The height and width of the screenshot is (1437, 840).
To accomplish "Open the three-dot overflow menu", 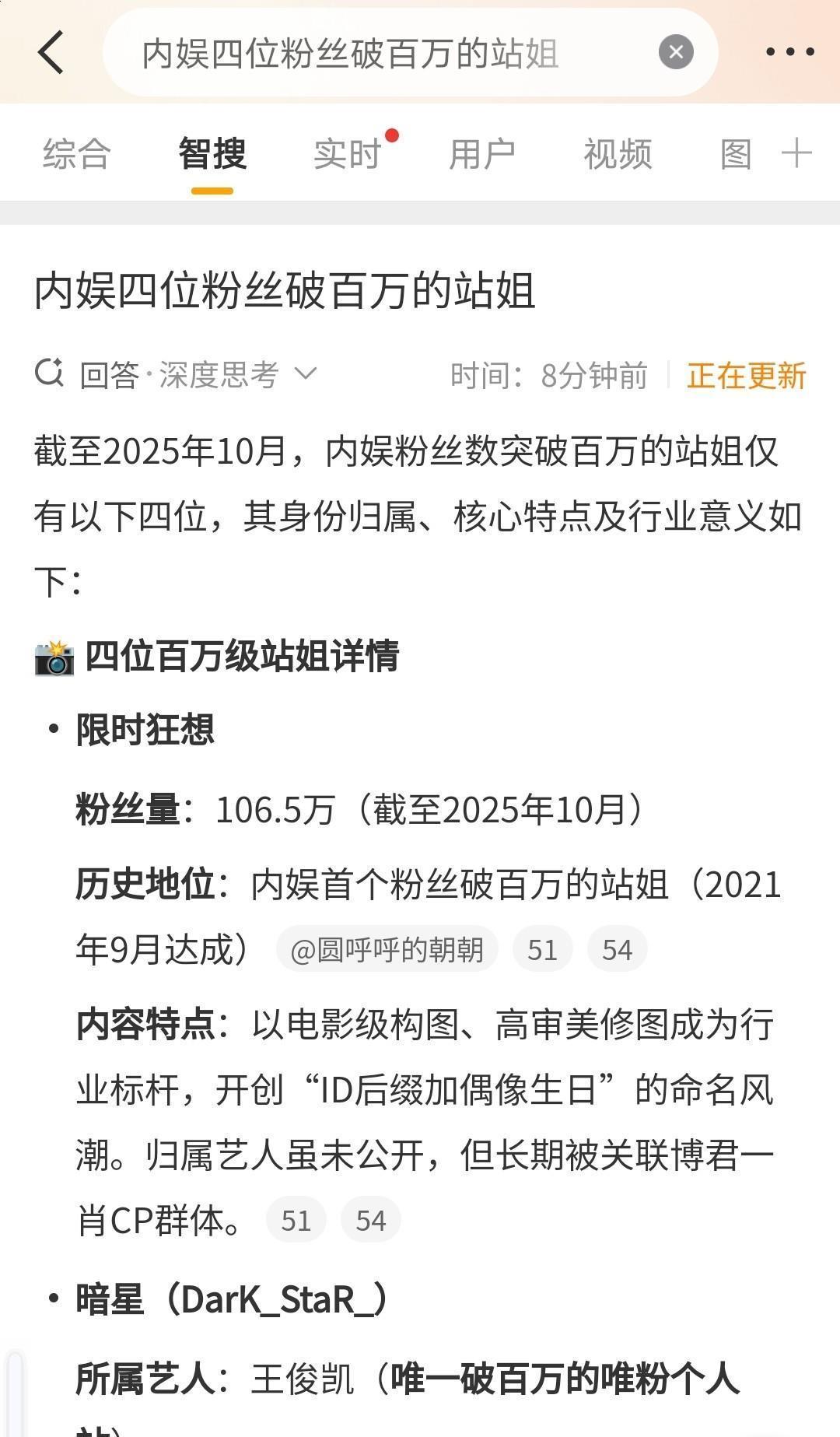I will 789,52.
